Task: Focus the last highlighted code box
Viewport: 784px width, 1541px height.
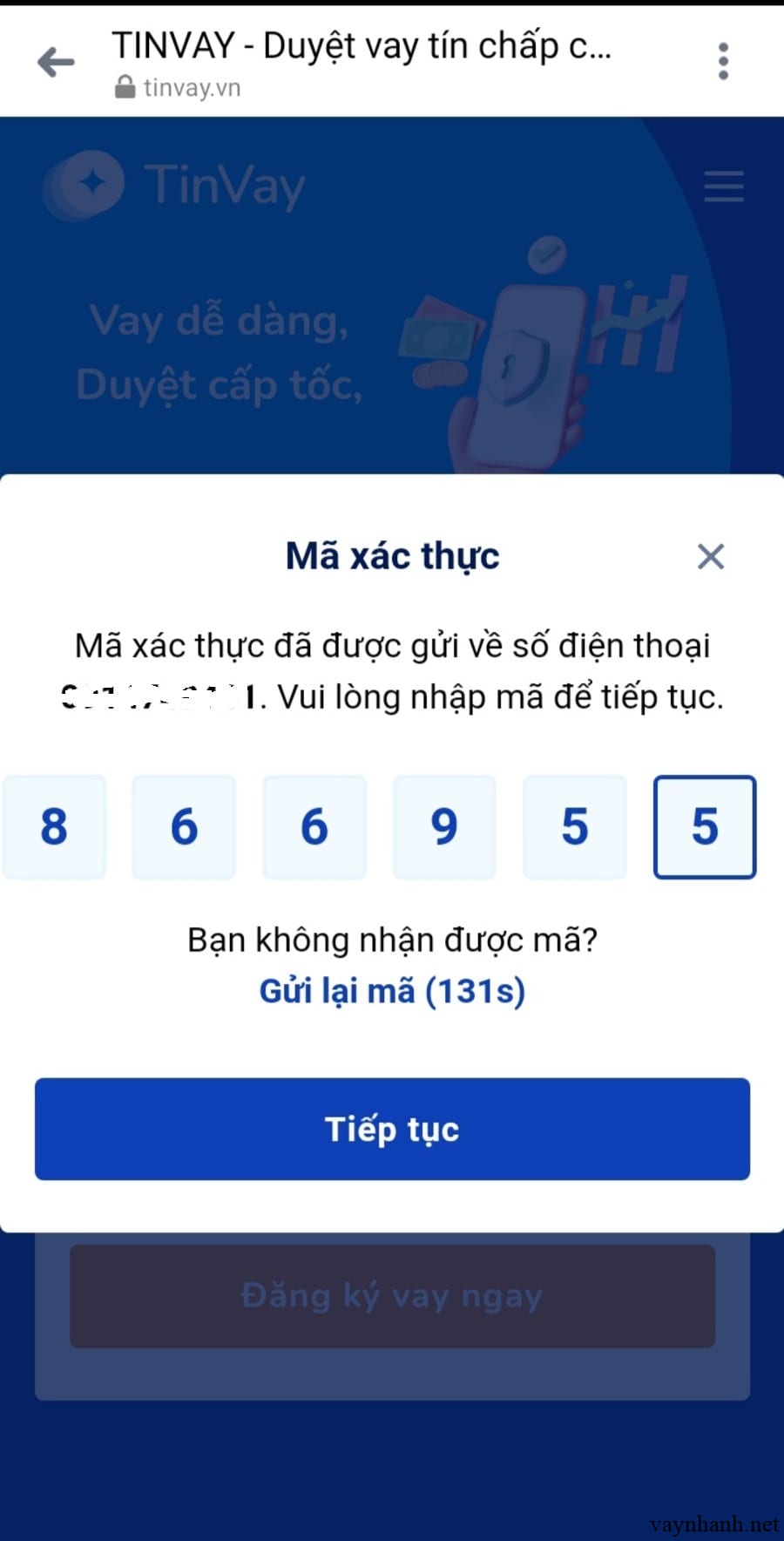Action: pos(705,826)
